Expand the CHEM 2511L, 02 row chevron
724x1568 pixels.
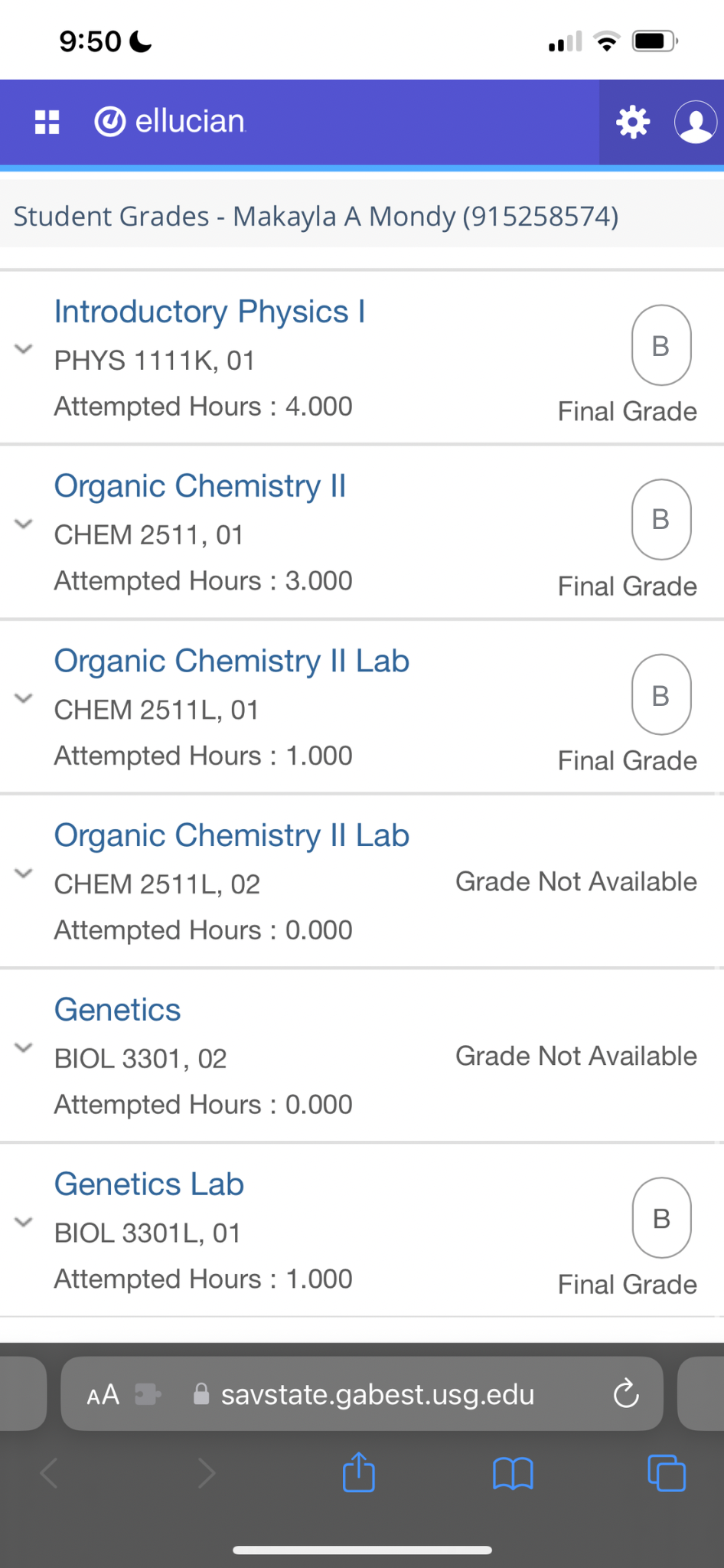pos(24,873)
